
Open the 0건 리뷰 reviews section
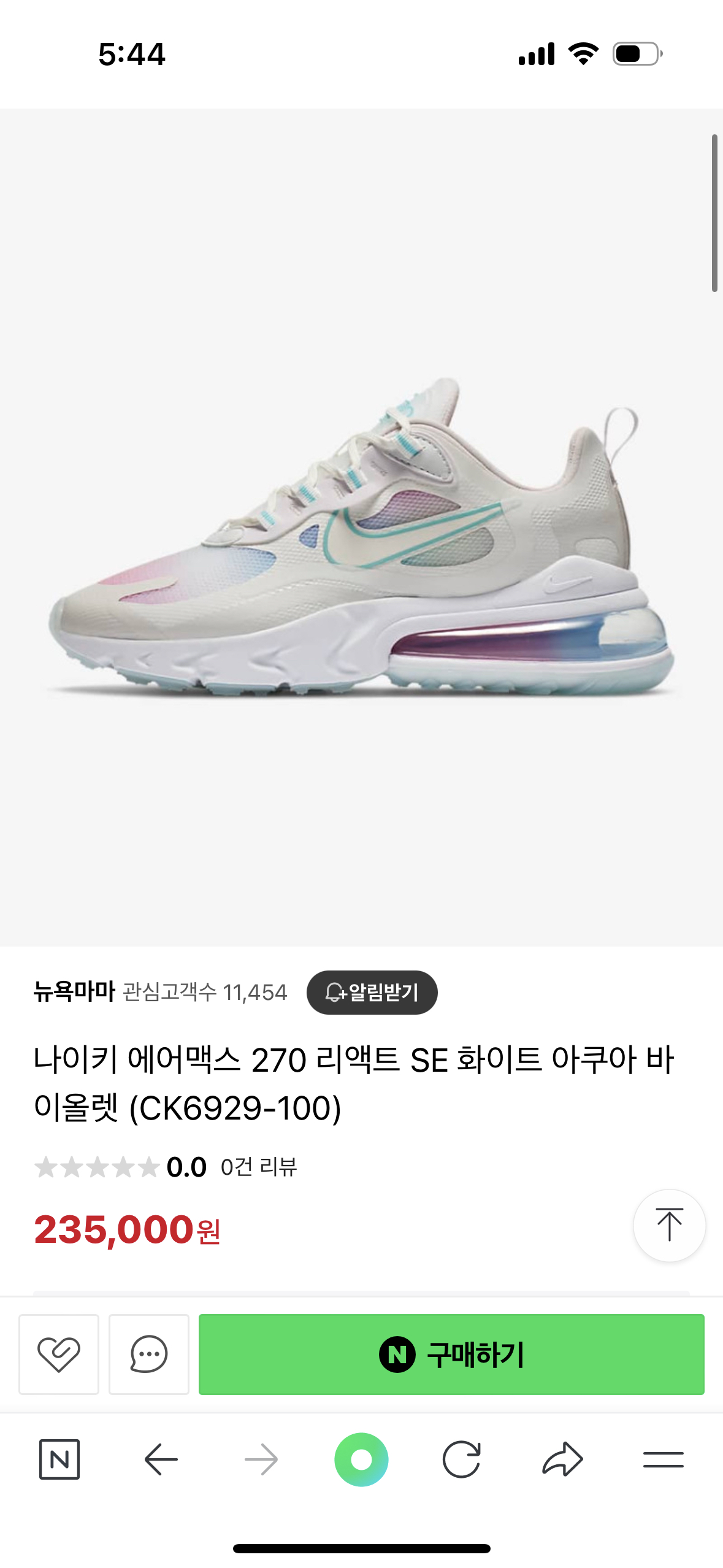258,1167
